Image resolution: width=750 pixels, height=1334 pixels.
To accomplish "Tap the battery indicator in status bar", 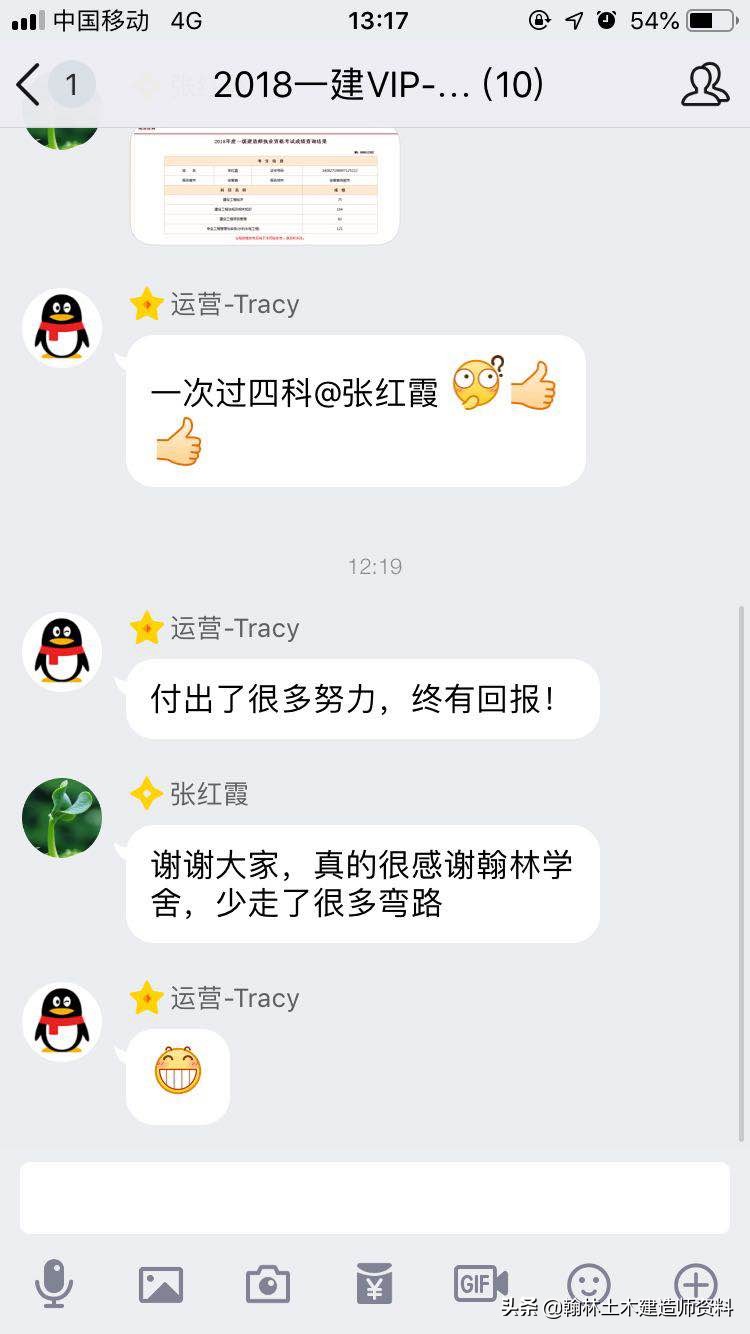I will (710, 20).
